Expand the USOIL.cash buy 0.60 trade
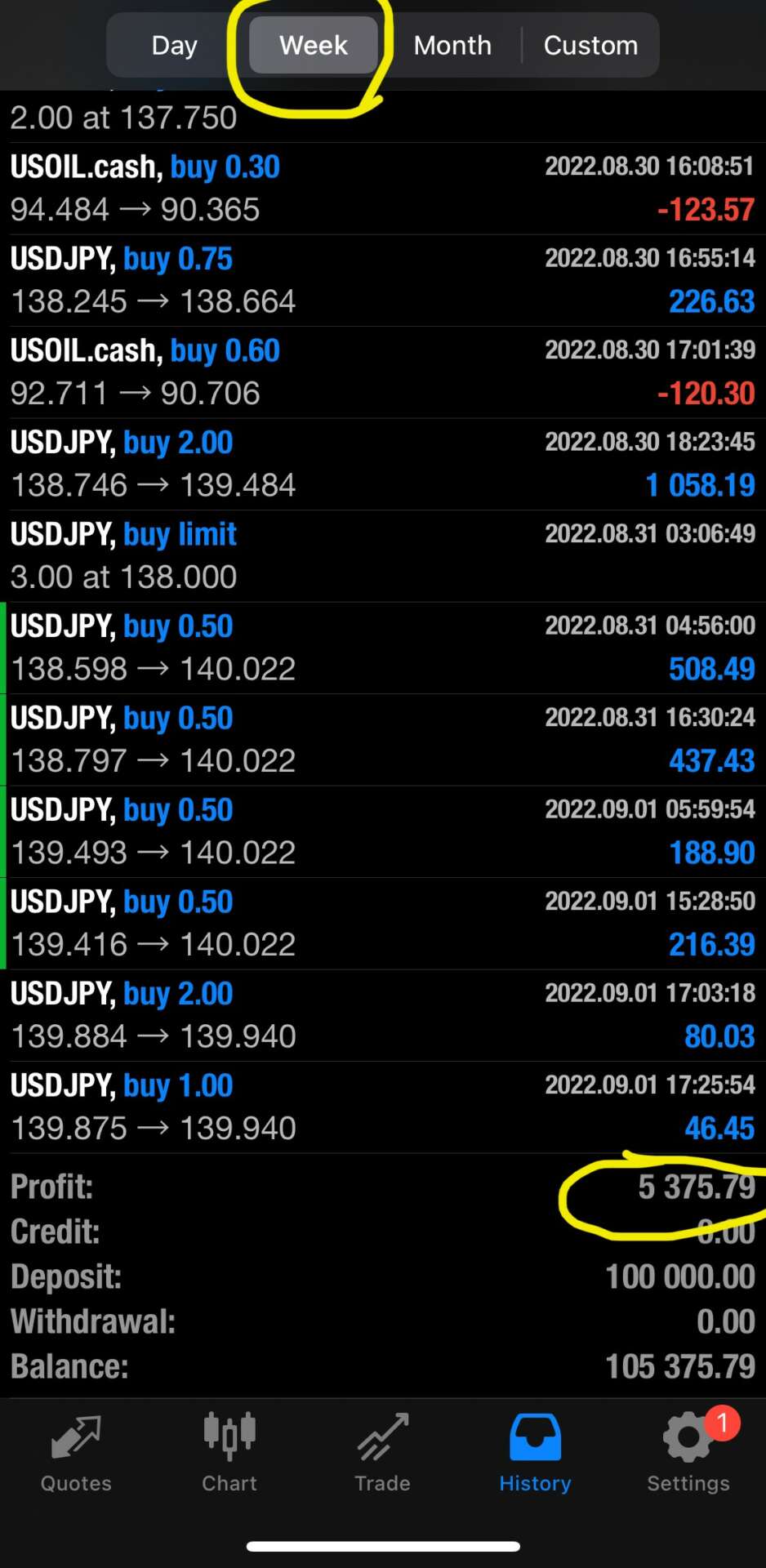Image resolution: width=766 pixels, height=1568 pixels. click(382, 372)
